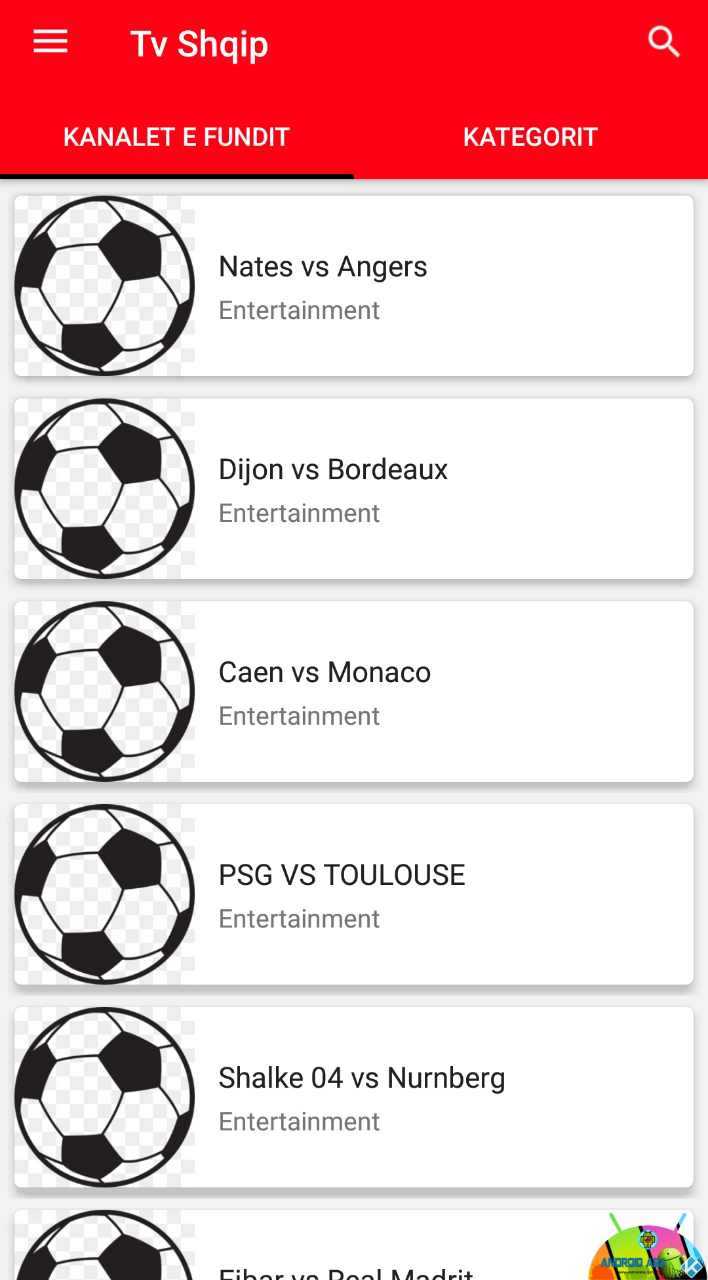Switch to the Kategorit tab
708x1280 pixels.
530,137
